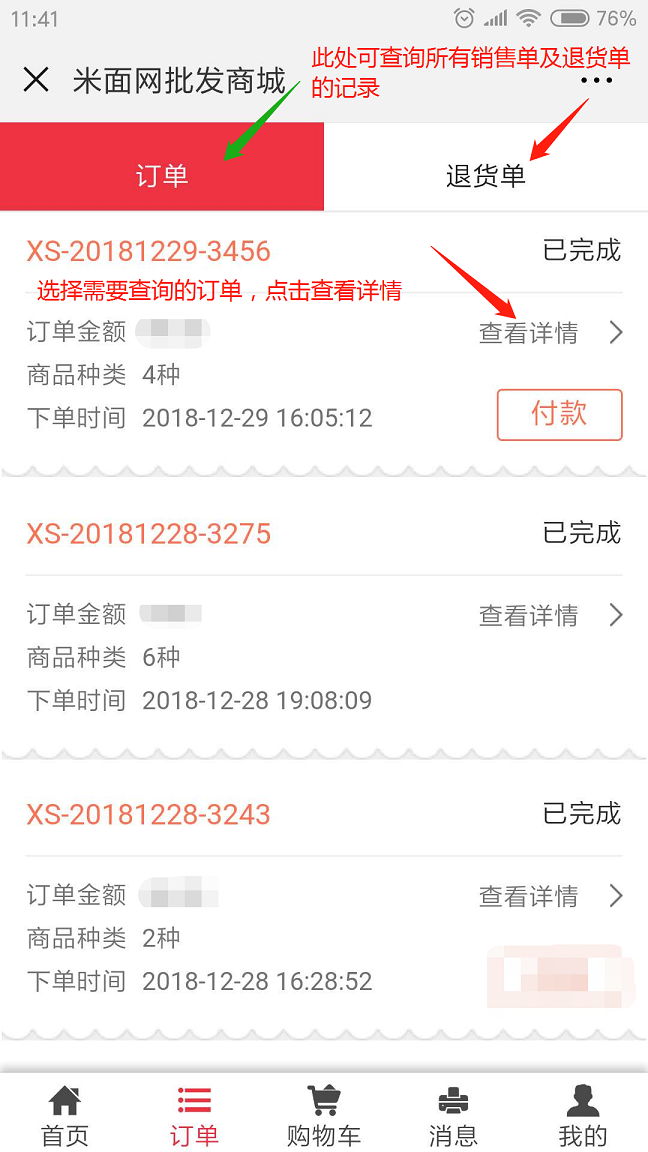Screen dimensions: 648x1152
Task: Open the 购物车 shopping cart tab
Action: (x=324, y=1115)
